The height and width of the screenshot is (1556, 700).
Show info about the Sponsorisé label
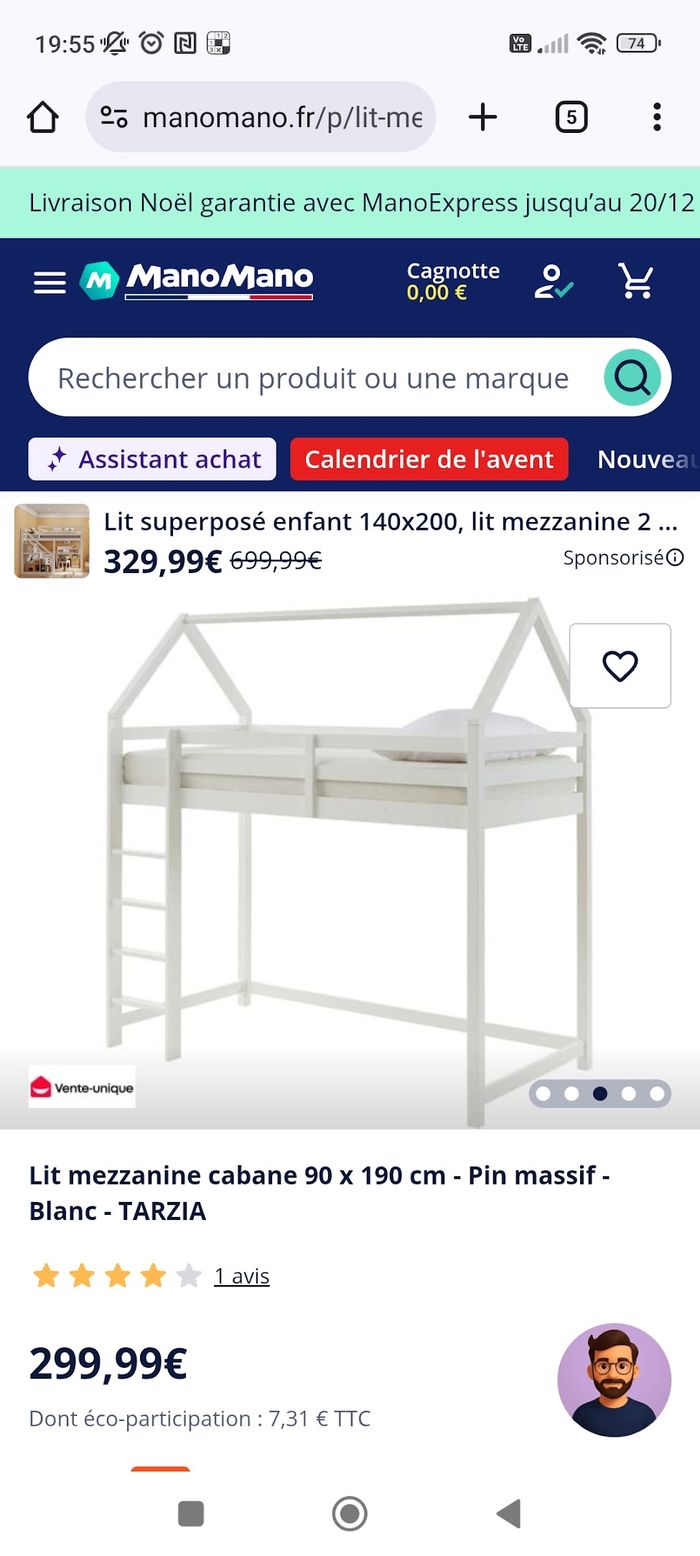pyautogui.click(x=676, y=557)
